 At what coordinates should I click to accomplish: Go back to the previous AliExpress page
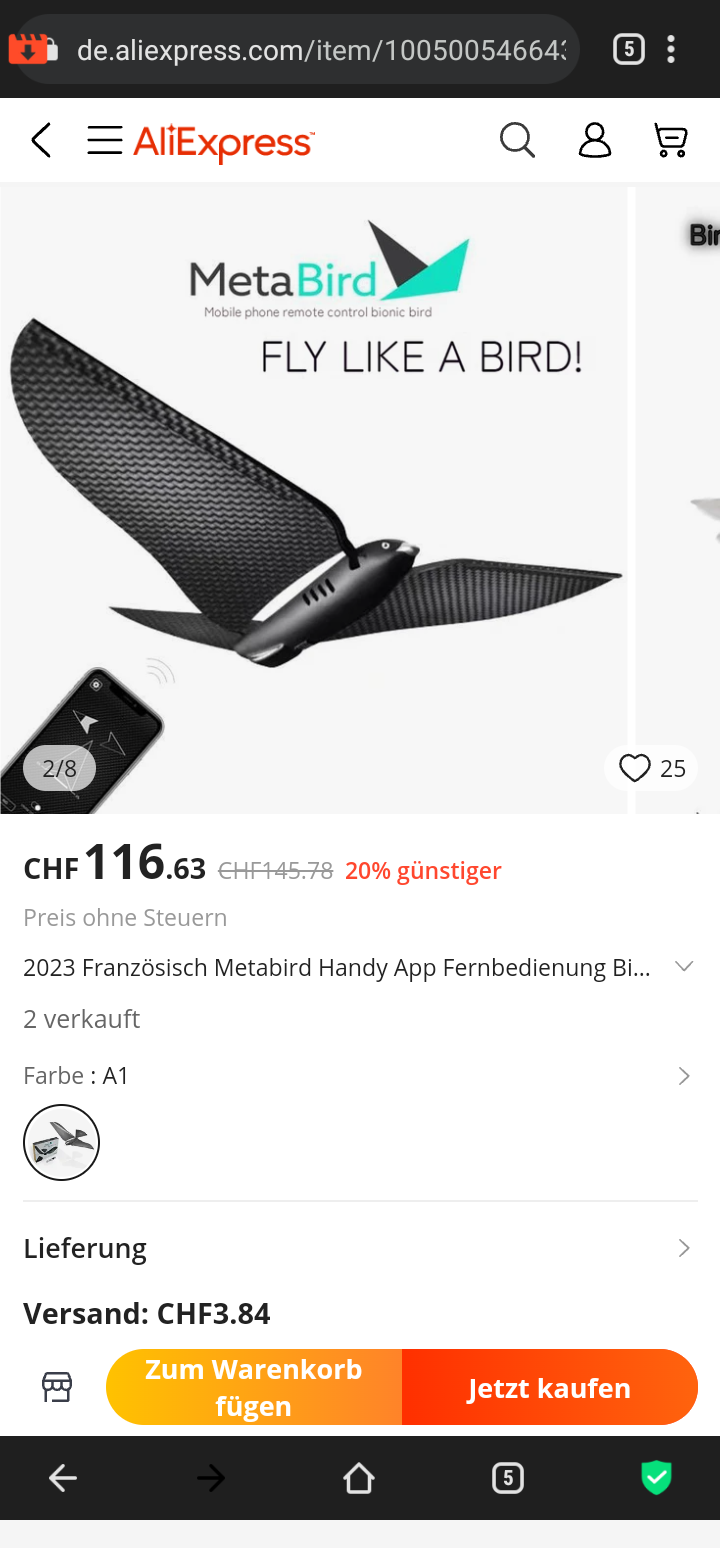tap(41, 140)
